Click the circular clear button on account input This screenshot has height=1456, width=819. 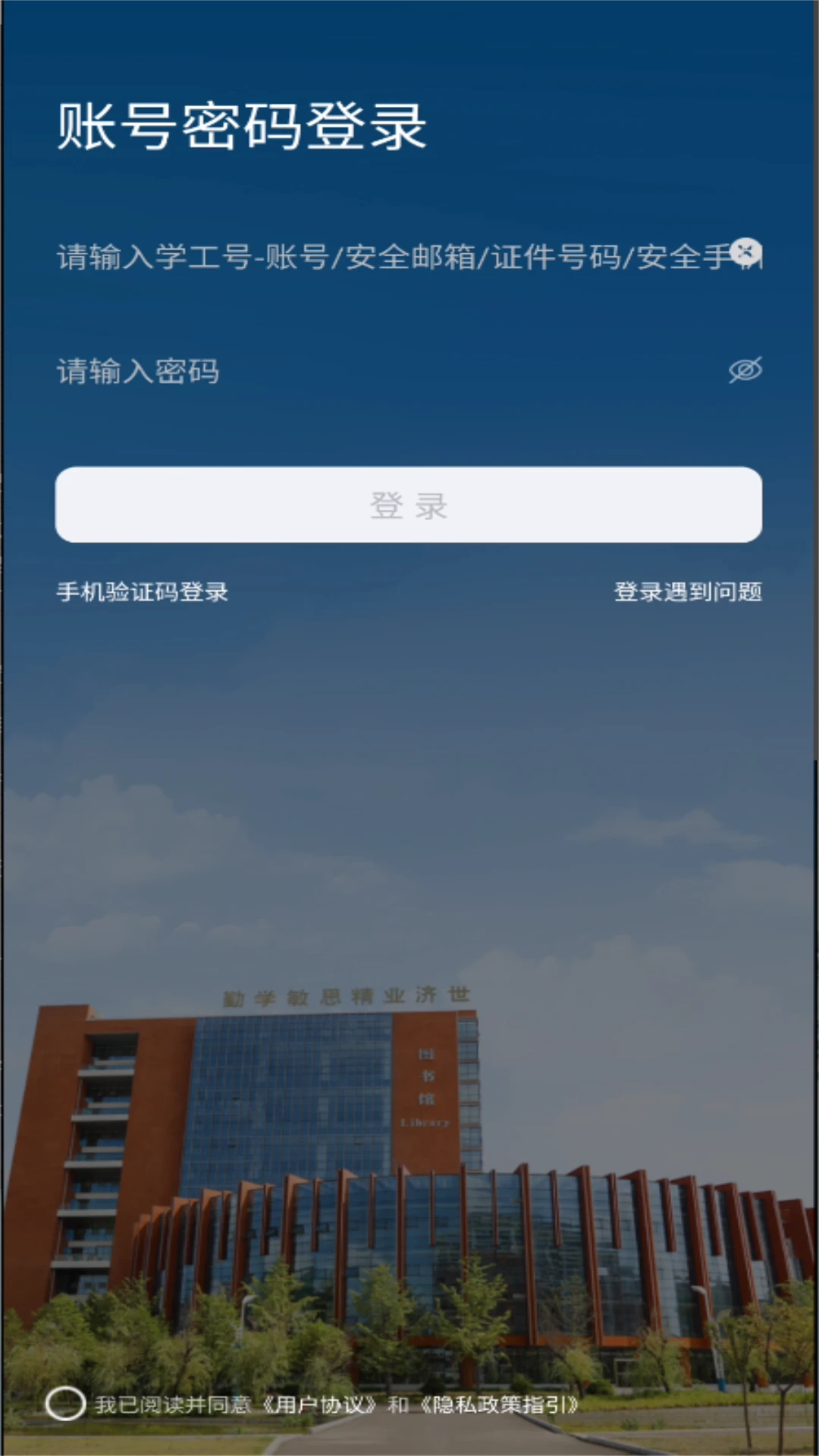747,253
